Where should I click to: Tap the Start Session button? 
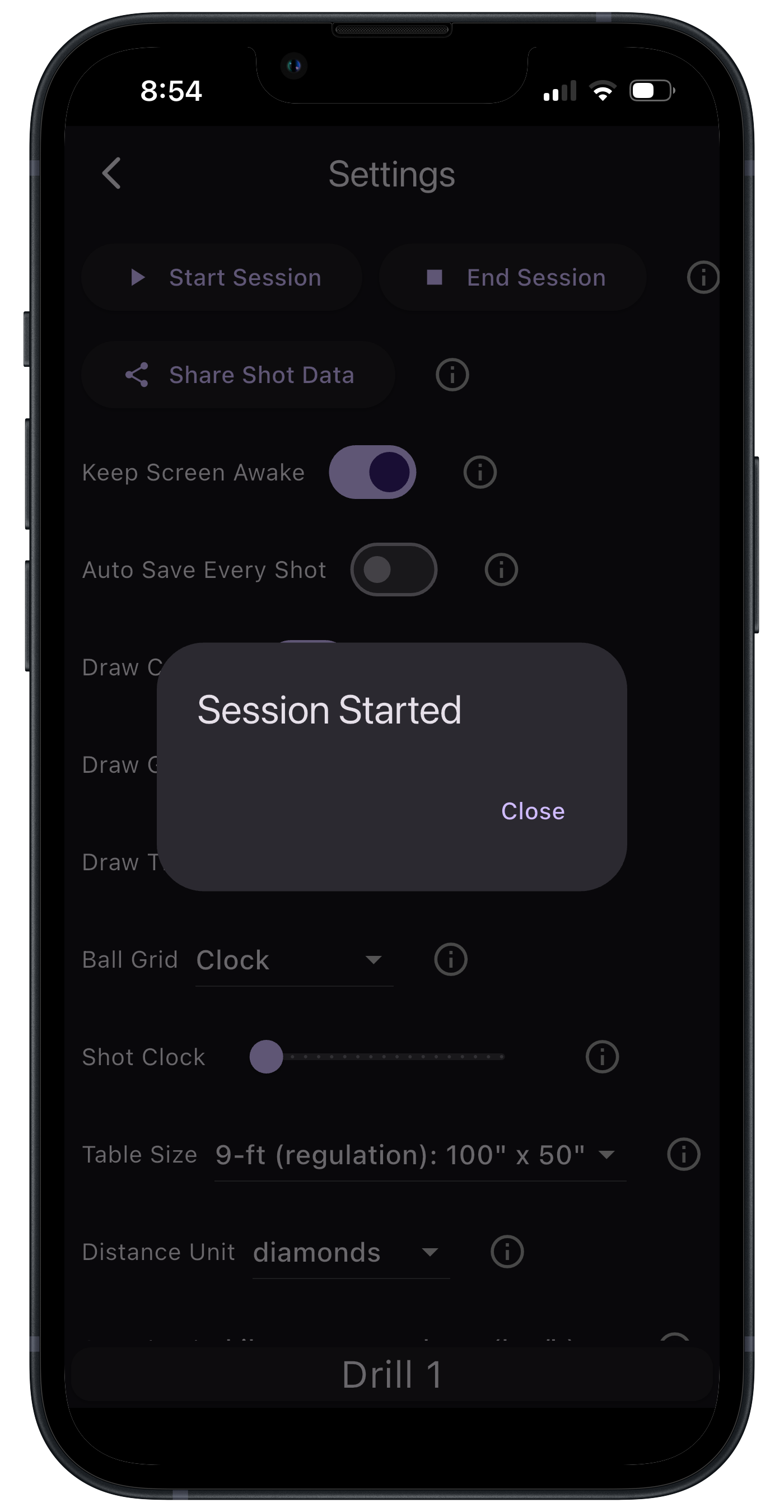[x=222, y=277]
